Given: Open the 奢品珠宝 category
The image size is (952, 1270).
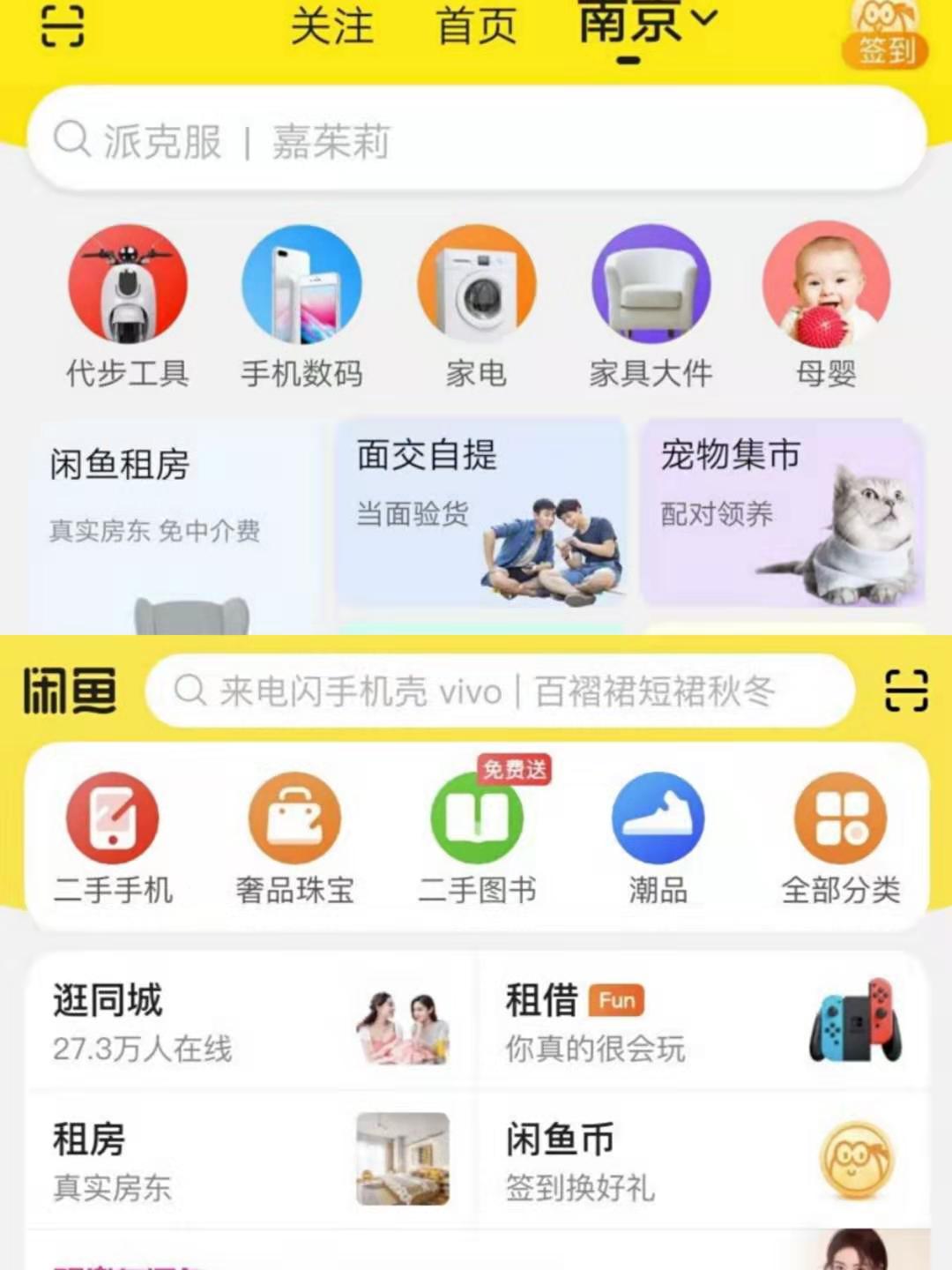Looking at the screenshot, I should 294,838.
